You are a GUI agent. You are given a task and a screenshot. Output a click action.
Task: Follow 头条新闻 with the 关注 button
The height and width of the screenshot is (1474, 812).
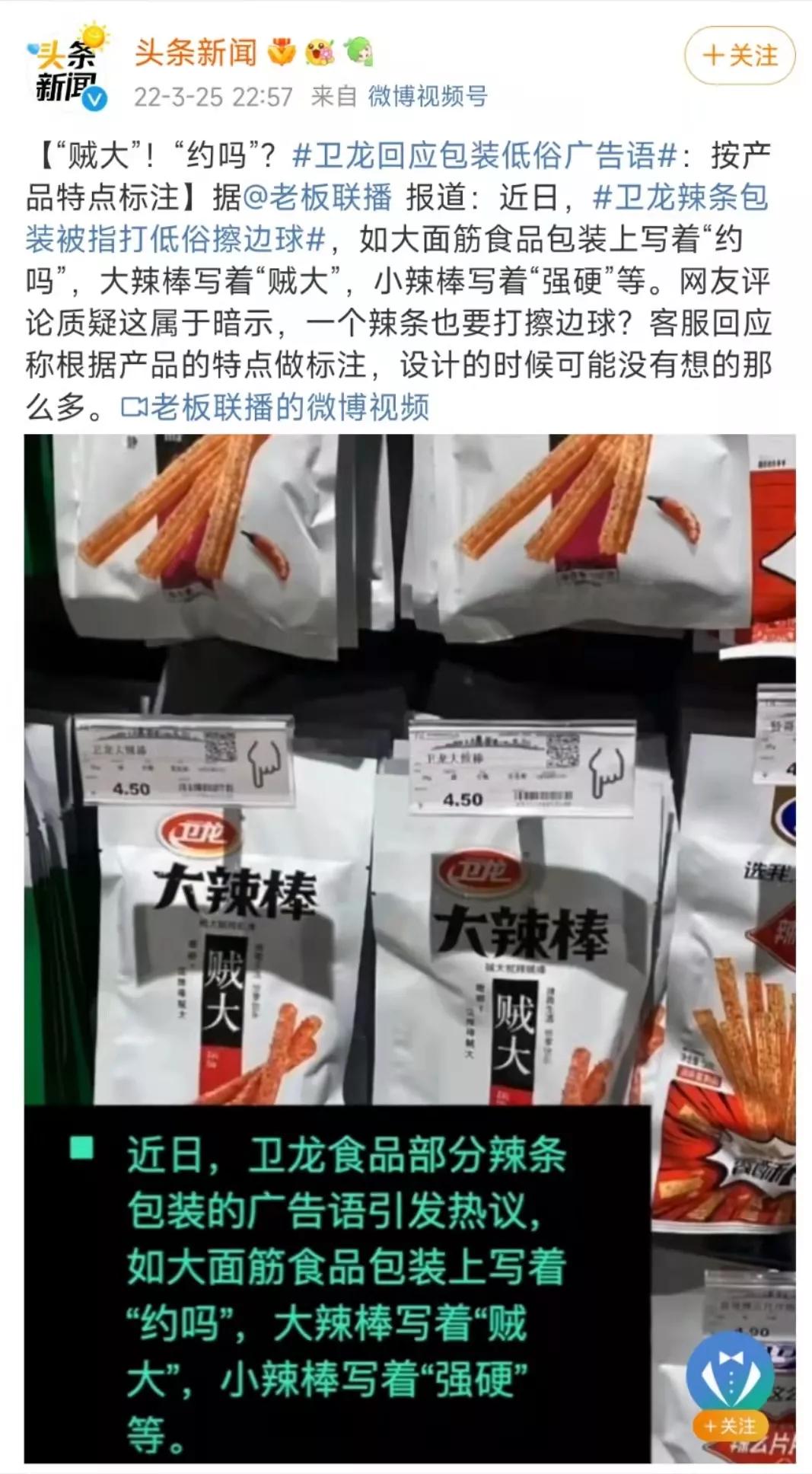click(740, 56)
